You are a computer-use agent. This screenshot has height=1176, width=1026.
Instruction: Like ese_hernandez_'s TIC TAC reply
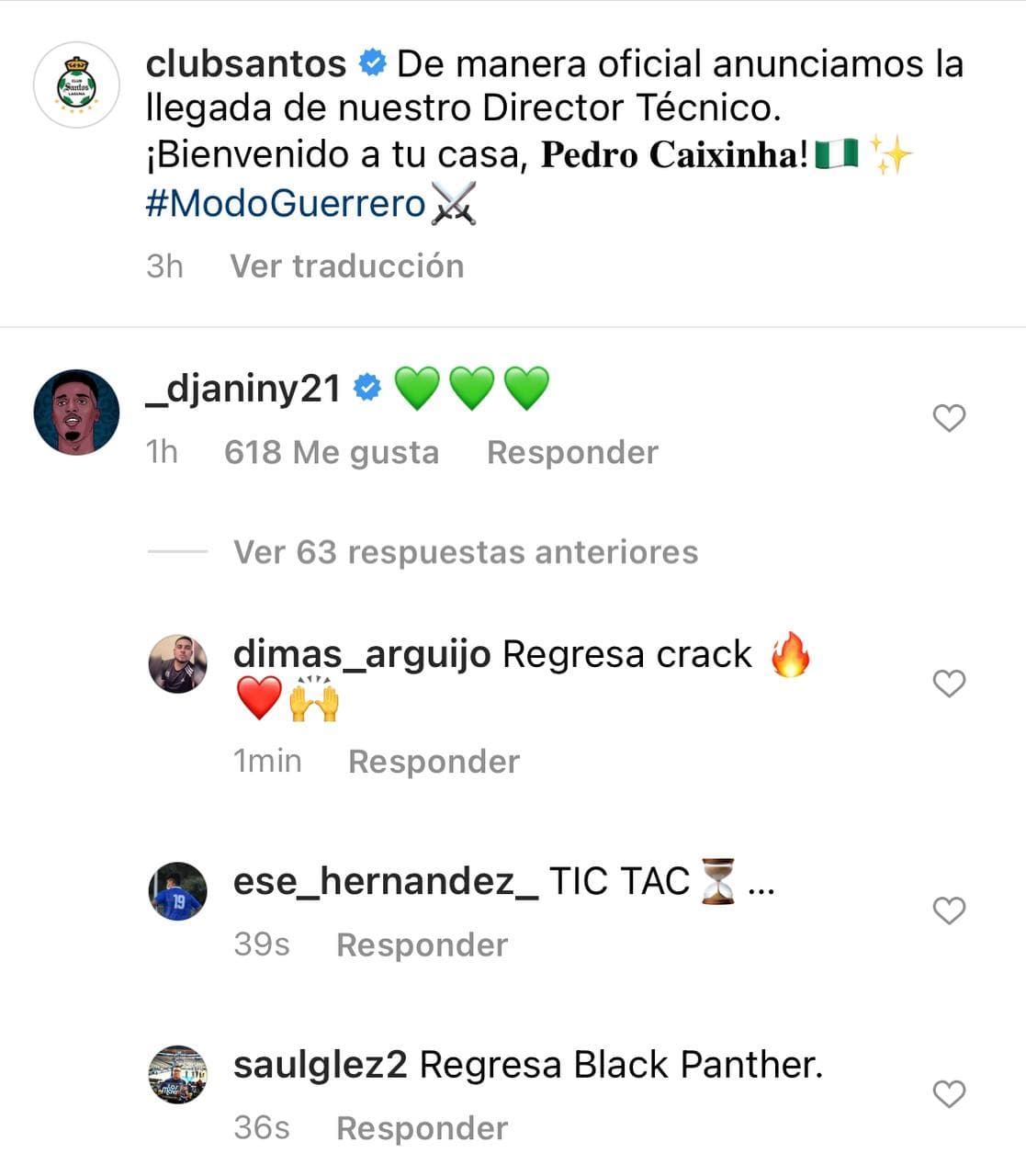(x=949, y=910)
